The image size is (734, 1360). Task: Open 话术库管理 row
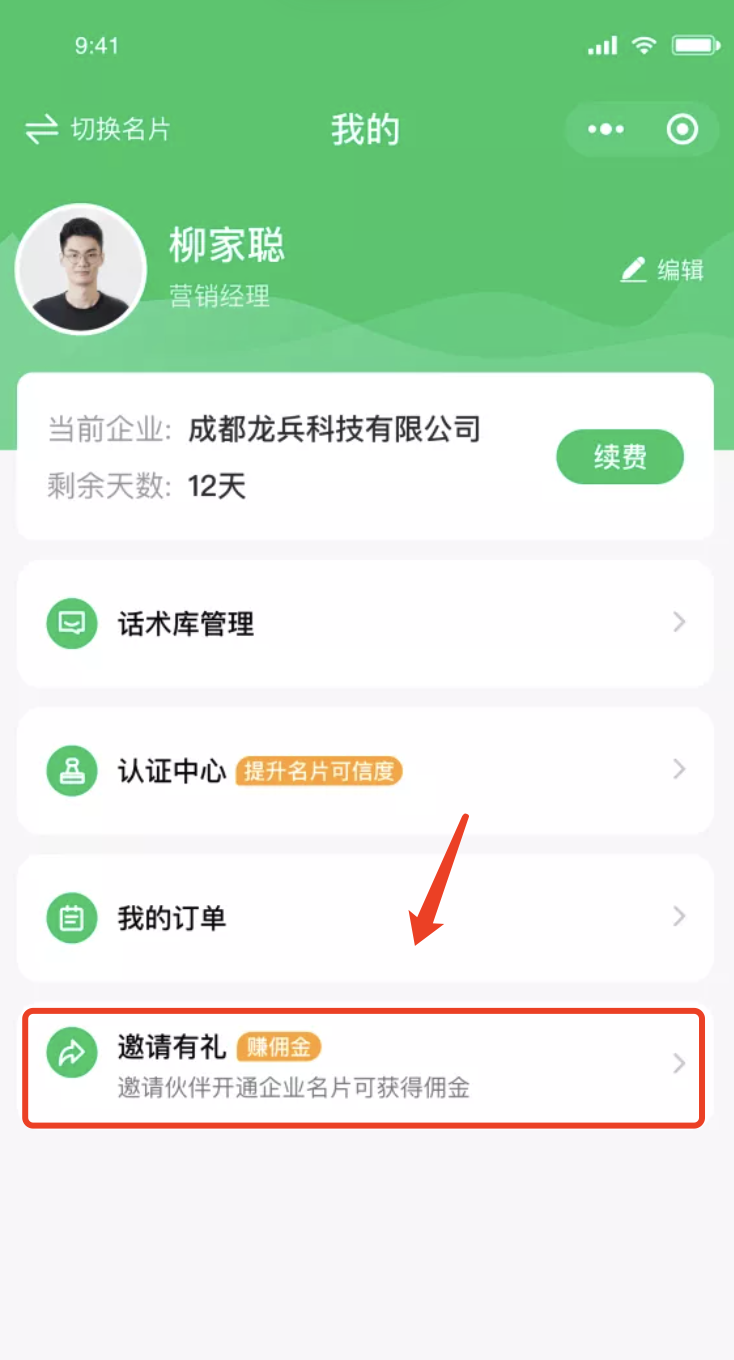[x=365, y=624]
